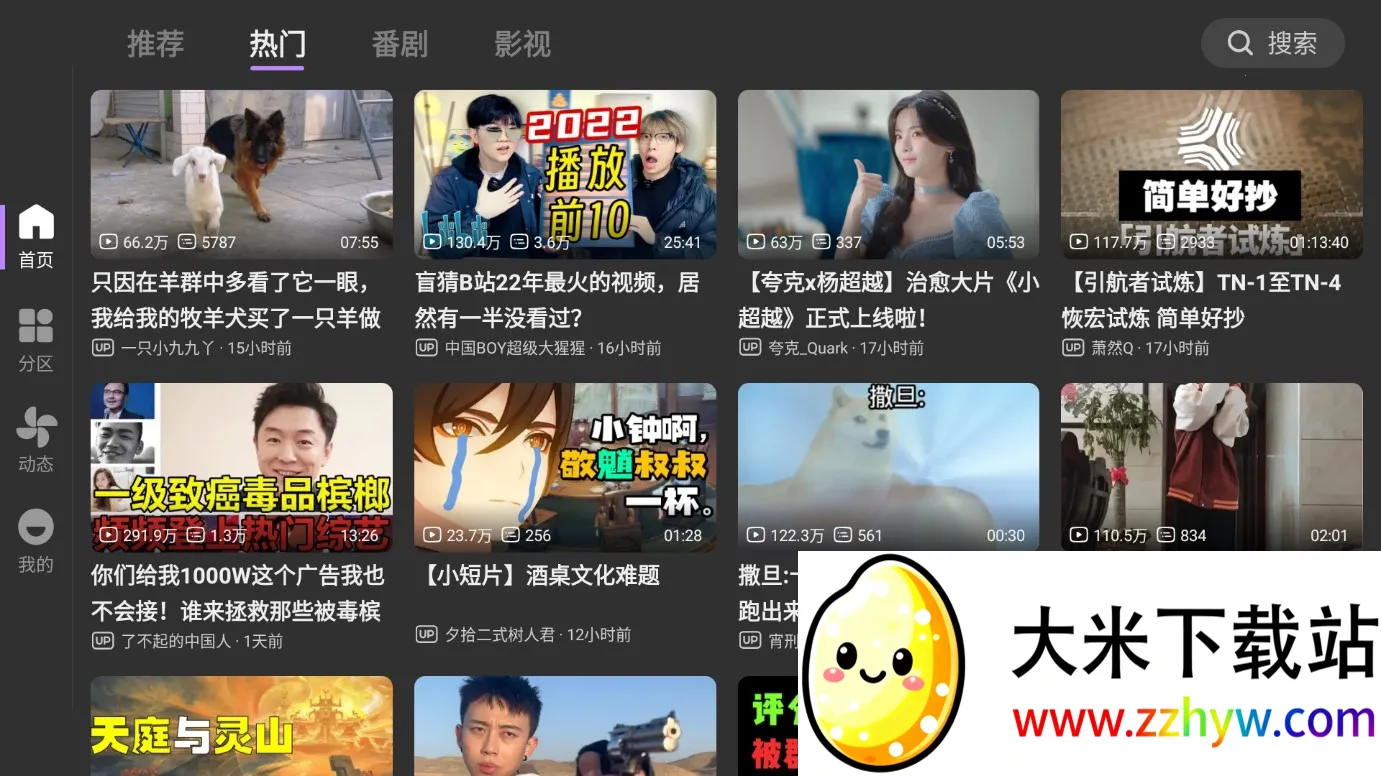
Task: Switch to the 推荐 tab
Action: 155,44
